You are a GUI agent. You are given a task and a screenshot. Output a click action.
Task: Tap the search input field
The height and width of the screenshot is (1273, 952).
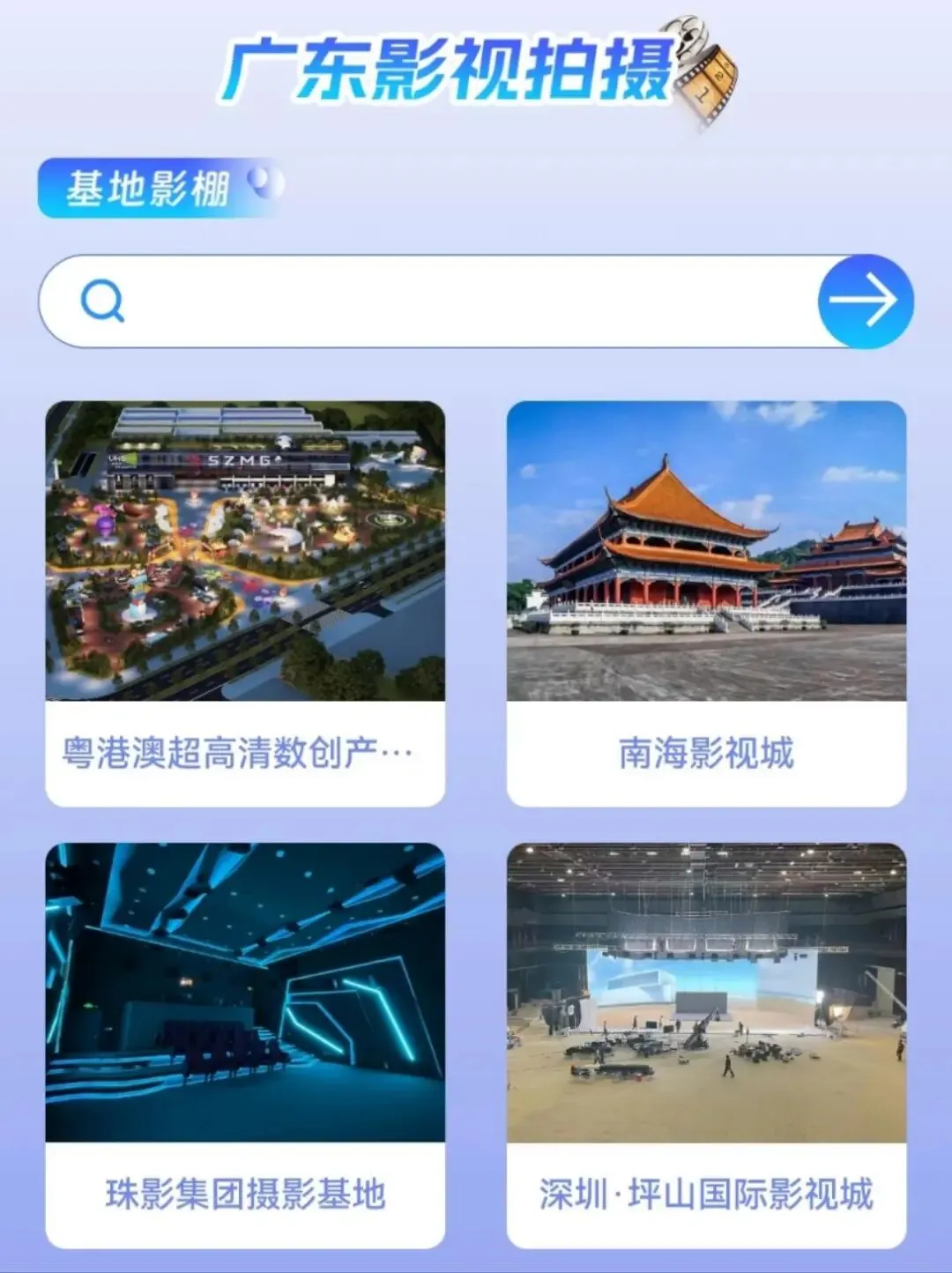click(458, 301)
